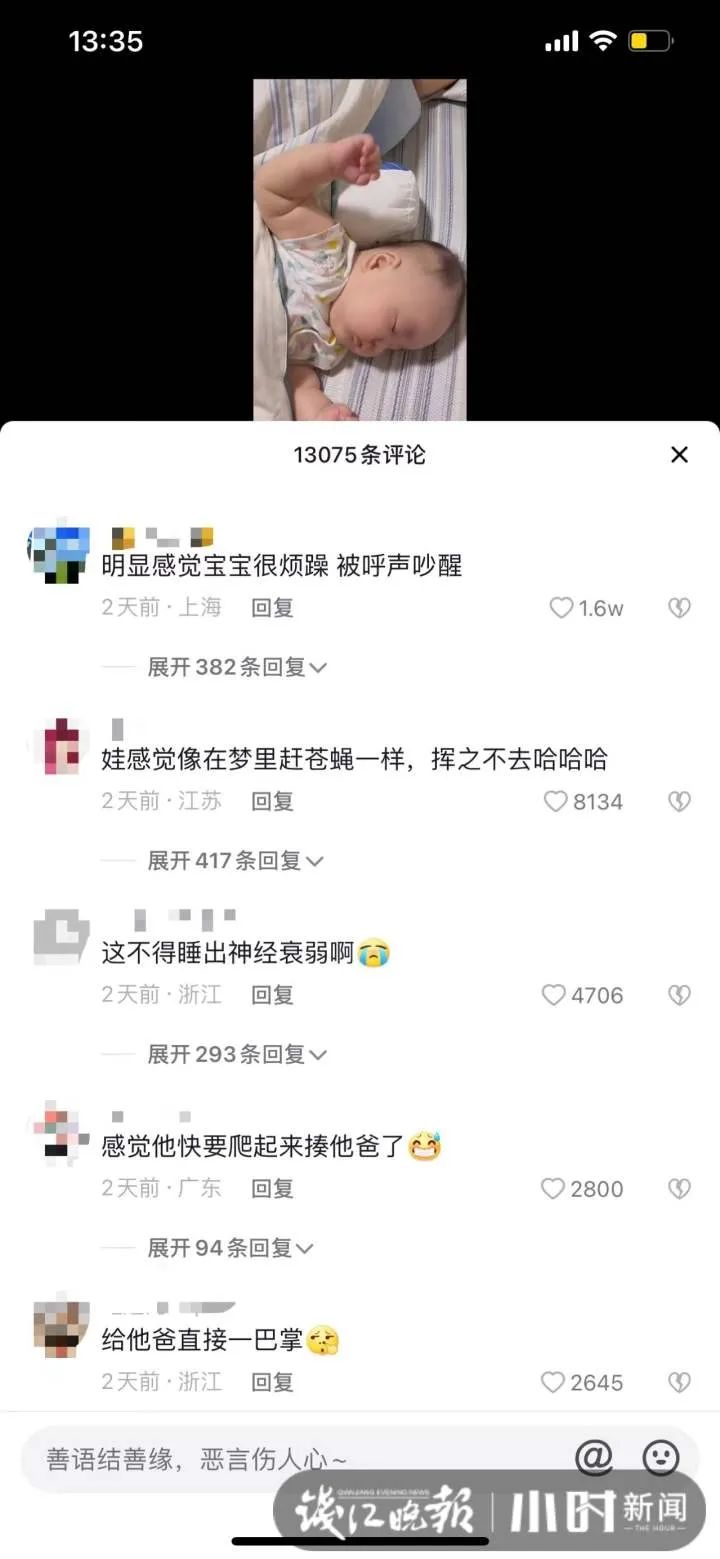Dislike the comment about 宝宝很烦躁
This screenshot has height=1559, width=720.
point(679,608)
